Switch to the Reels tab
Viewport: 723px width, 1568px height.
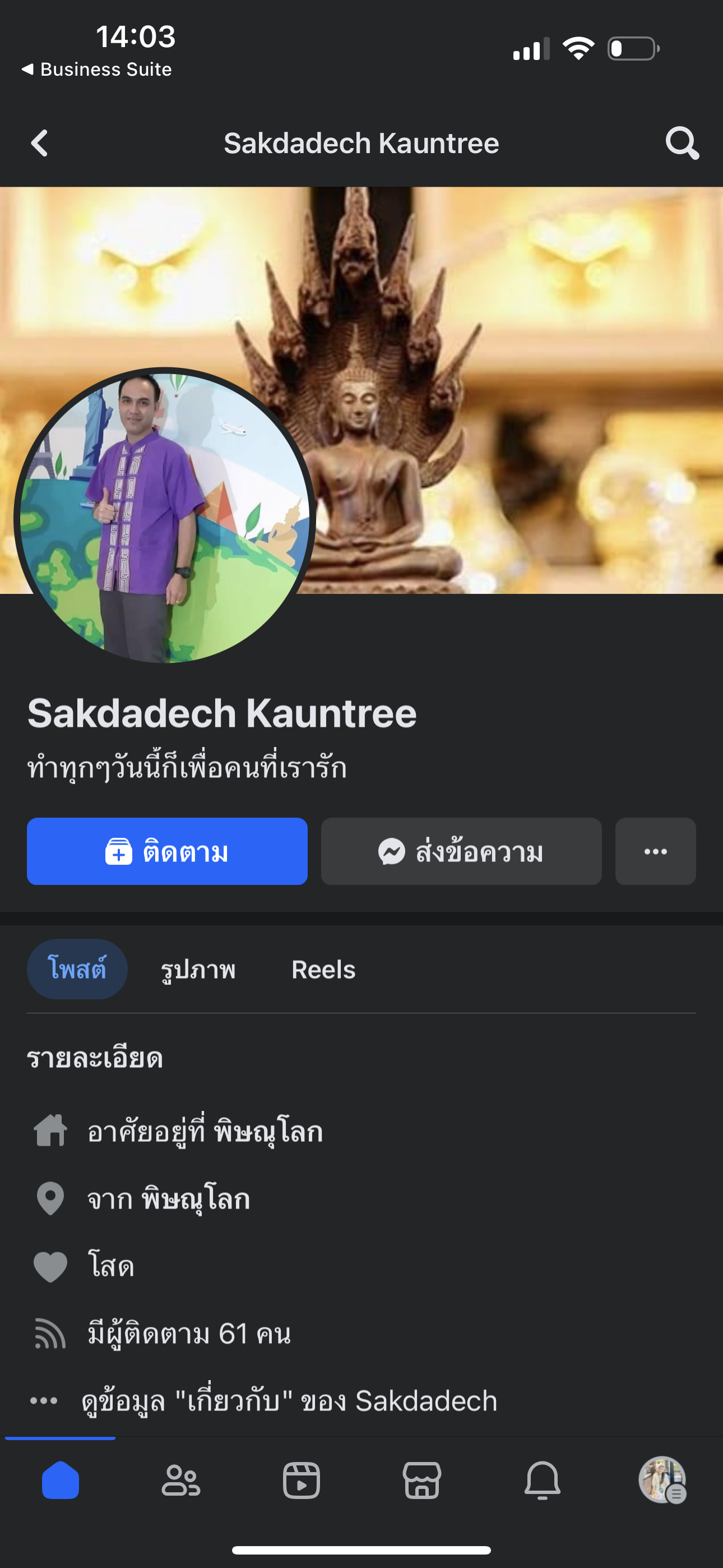coord(323,969)
